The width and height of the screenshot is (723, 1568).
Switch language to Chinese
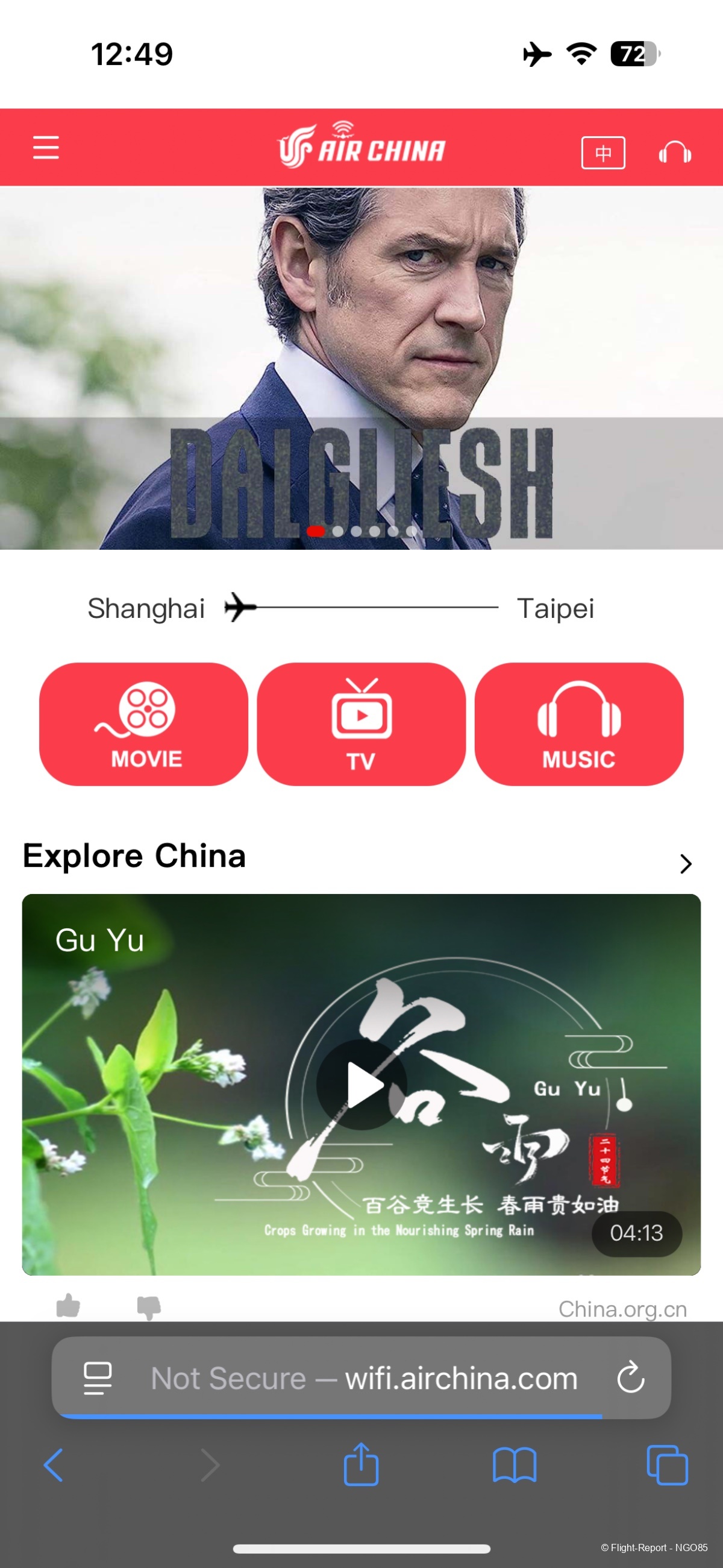(x=602, y=153)
